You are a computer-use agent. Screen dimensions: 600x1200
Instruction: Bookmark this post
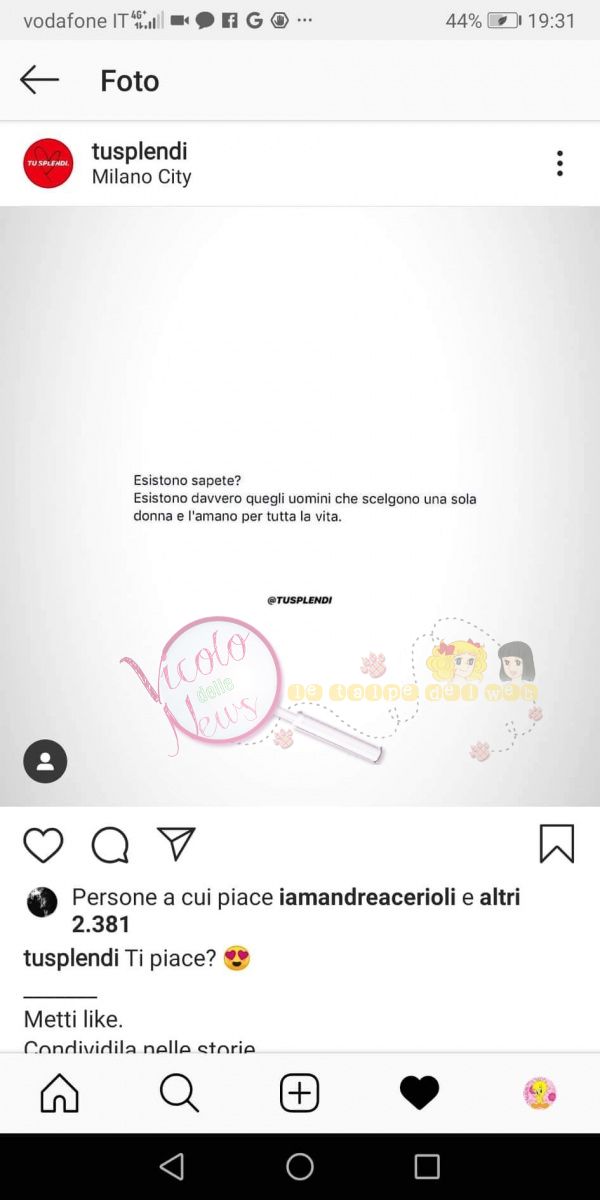(557, 844)
